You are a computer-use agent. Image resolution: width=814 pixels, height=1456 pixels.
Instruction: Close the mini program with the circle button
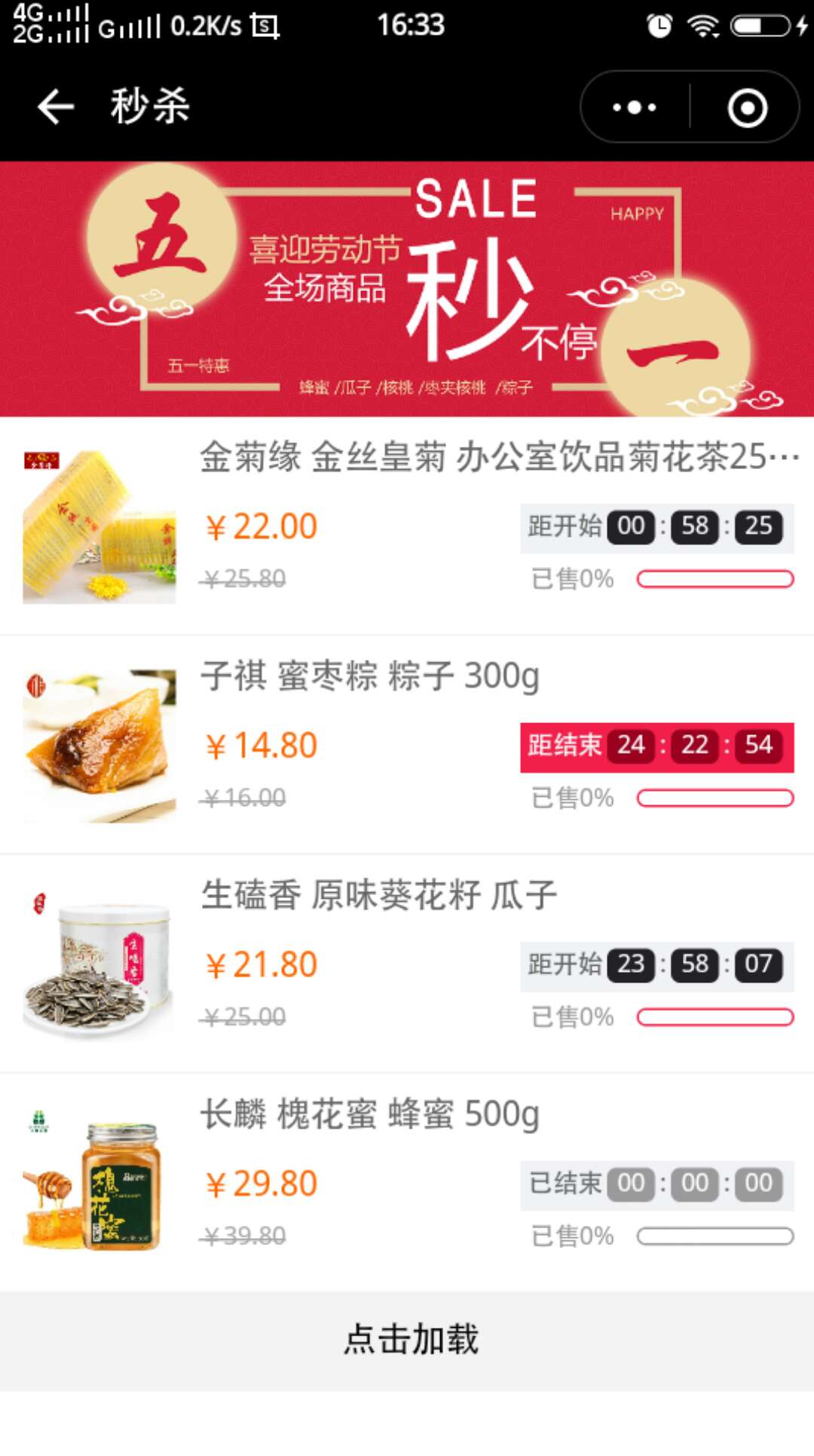747,108
